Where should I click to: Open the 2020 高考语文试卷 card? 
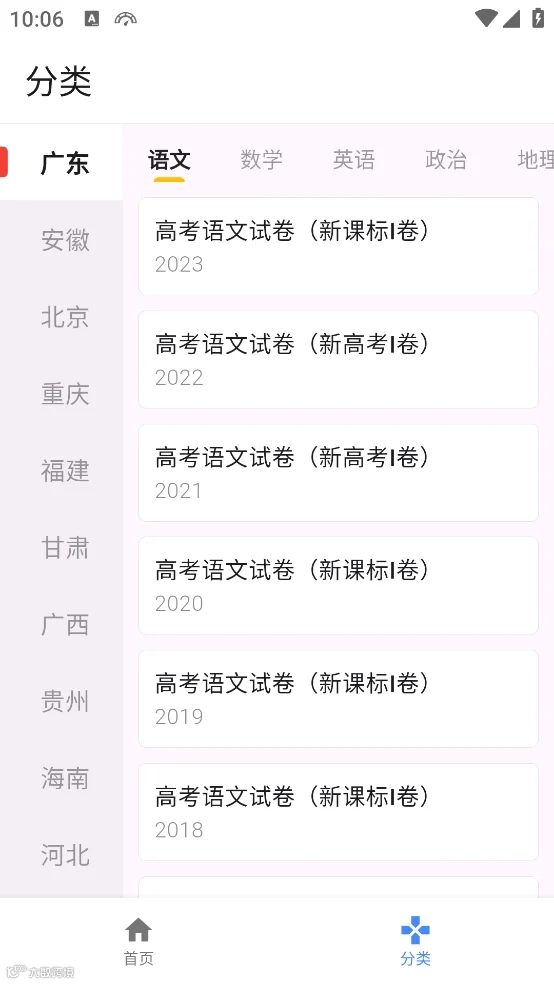(x=338, y=586)
